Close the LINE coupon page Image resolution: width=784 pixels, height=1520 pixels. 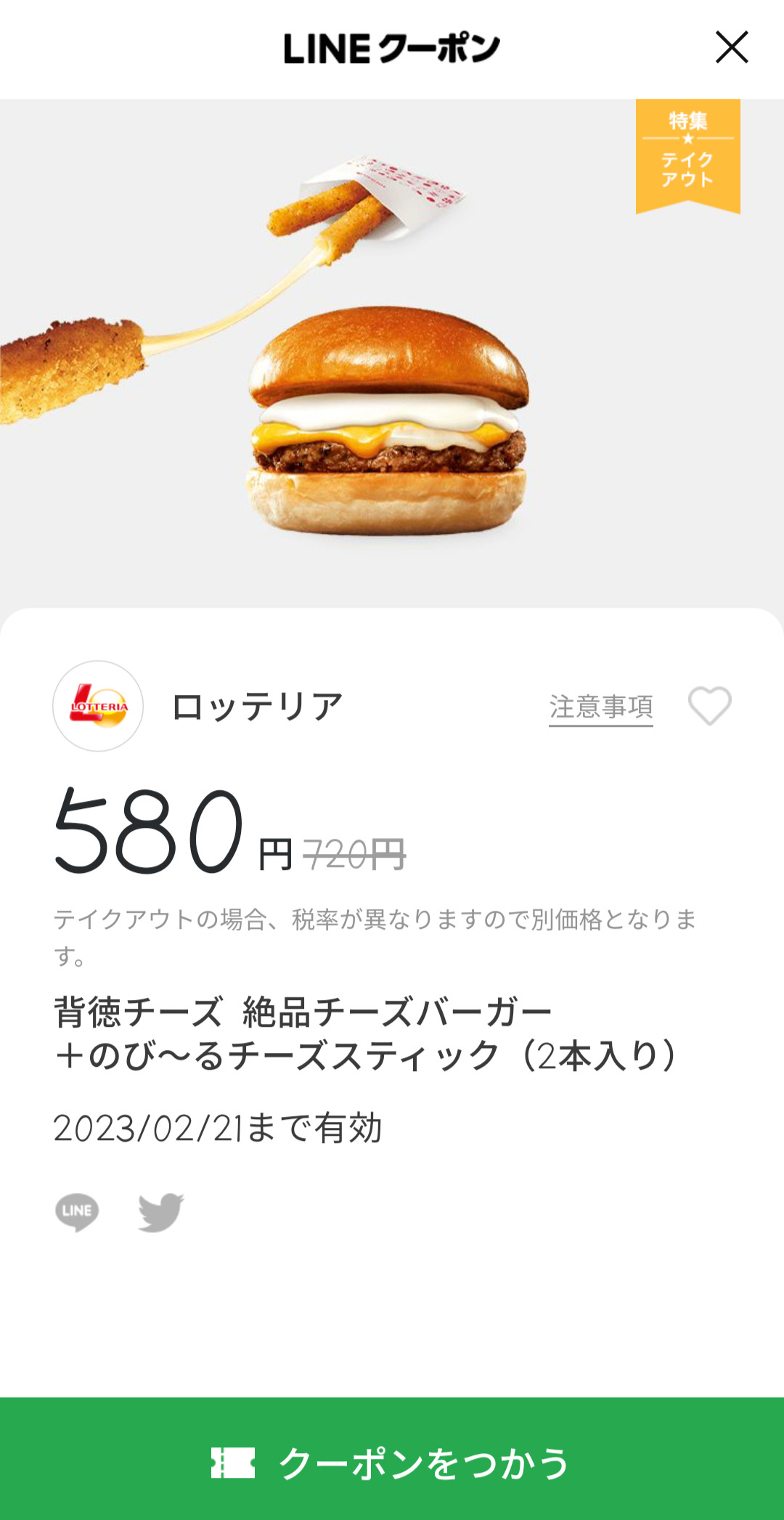(x=731, y=48)
